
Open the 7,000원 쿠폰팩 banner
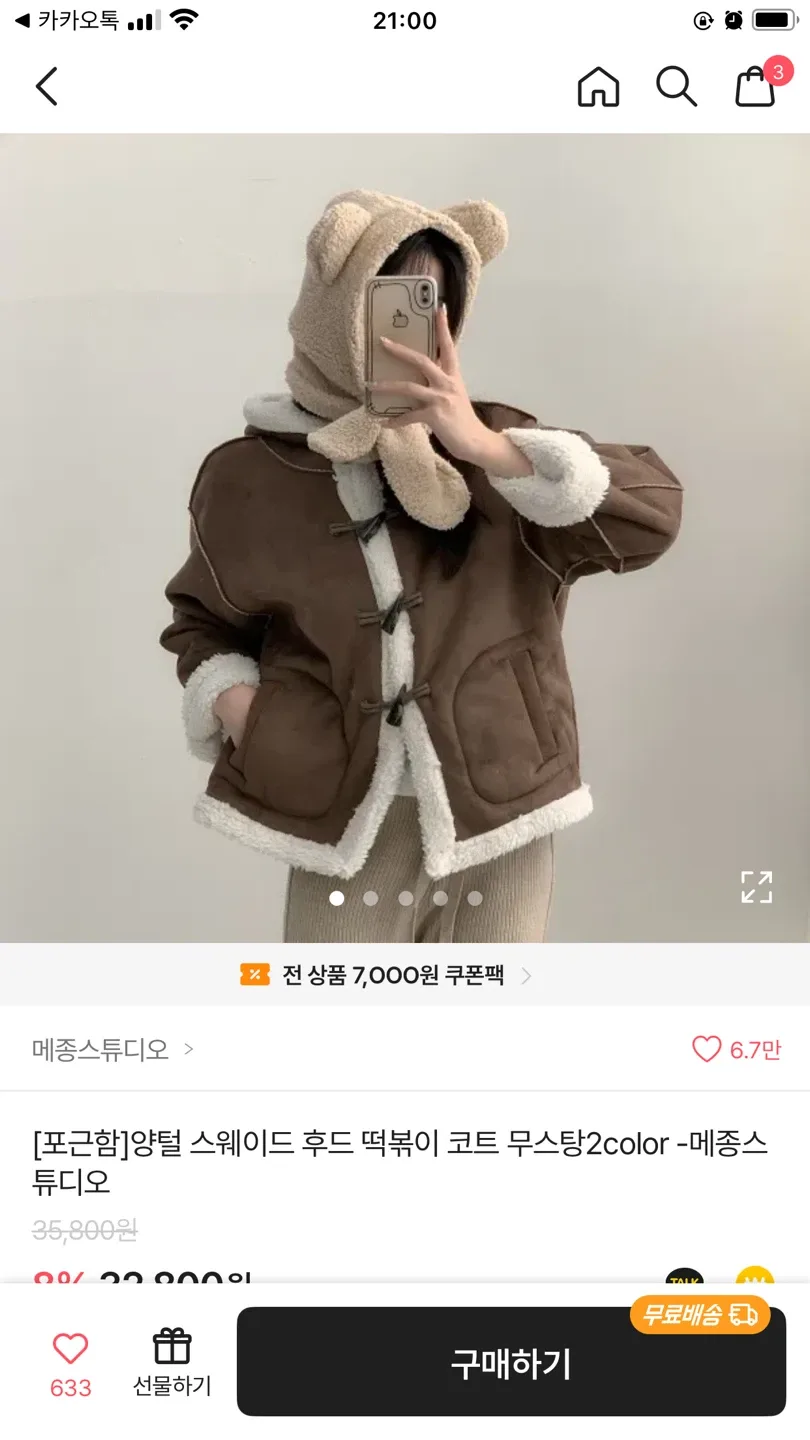click(386, 975)
